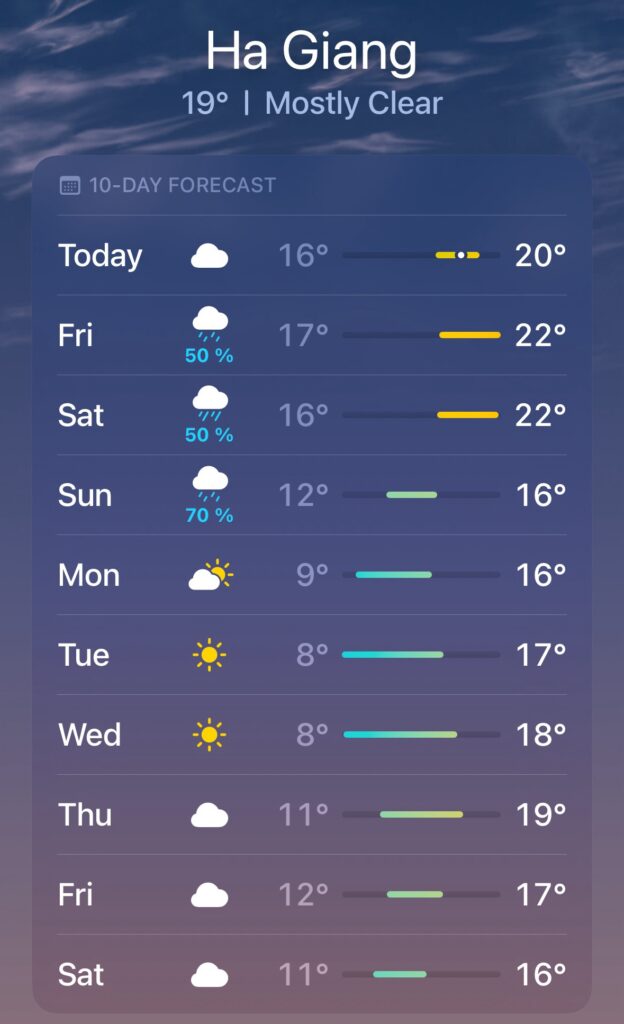
Task: Select the Tuesday sunny forecast row
Action: tap(312, 655)
